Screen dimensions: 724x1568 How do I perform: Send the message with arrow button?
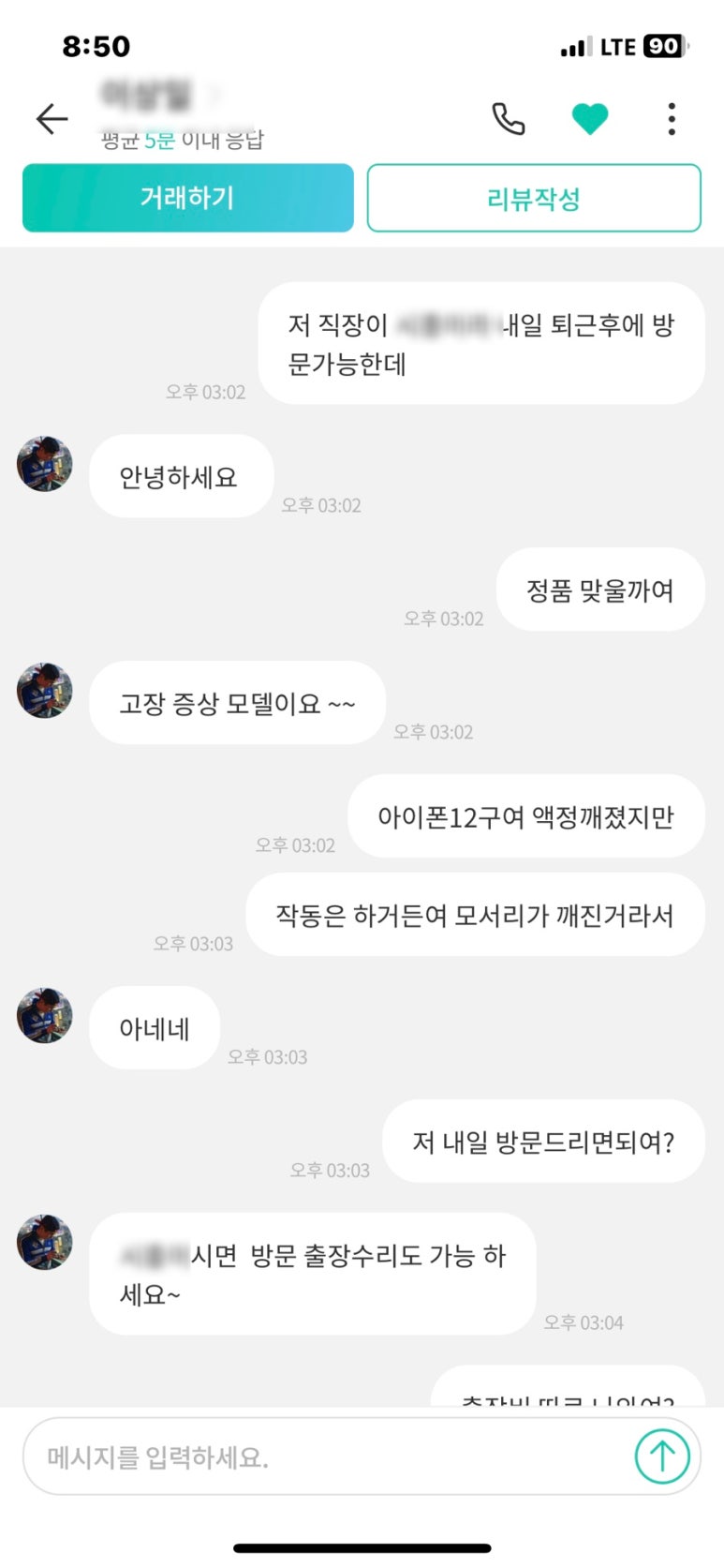[x=662, y=1456]
